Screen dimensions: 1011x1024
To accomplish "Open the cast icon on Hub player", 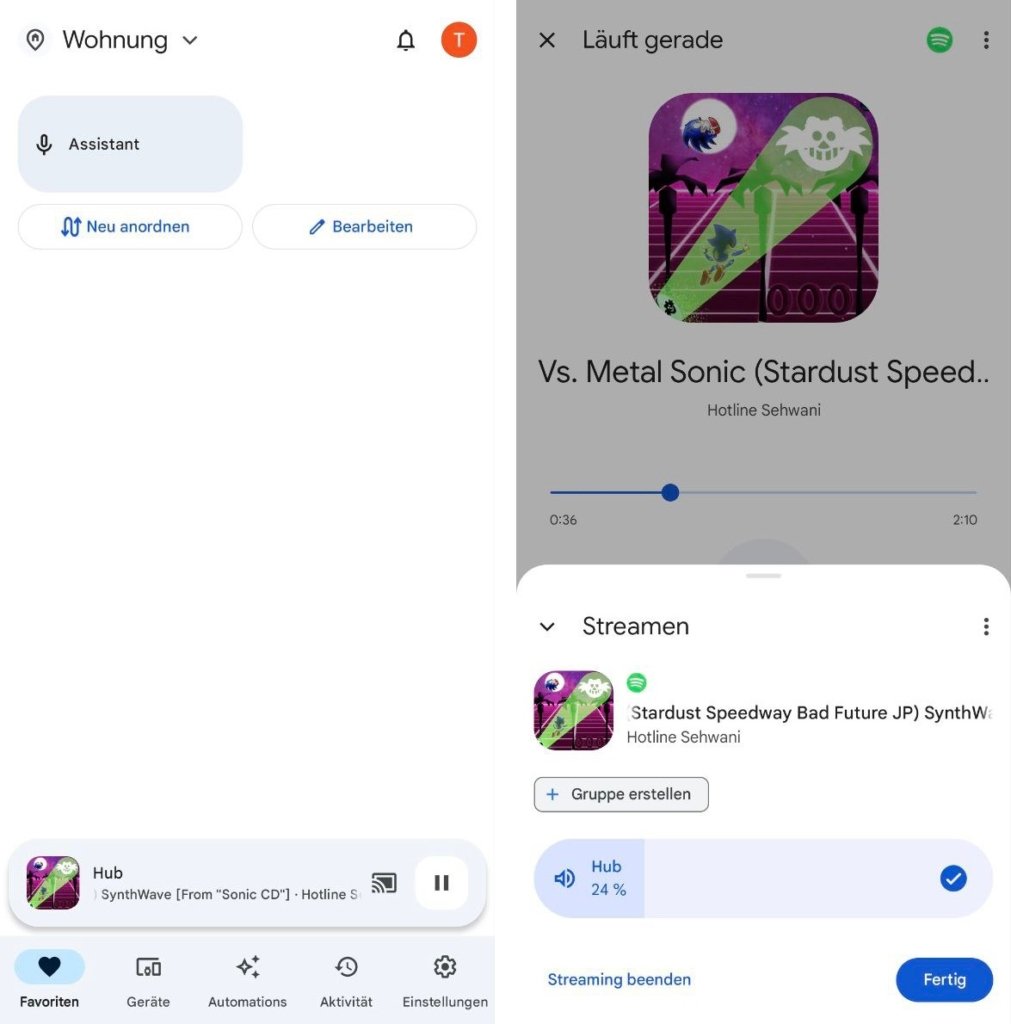I will point(384,883).
